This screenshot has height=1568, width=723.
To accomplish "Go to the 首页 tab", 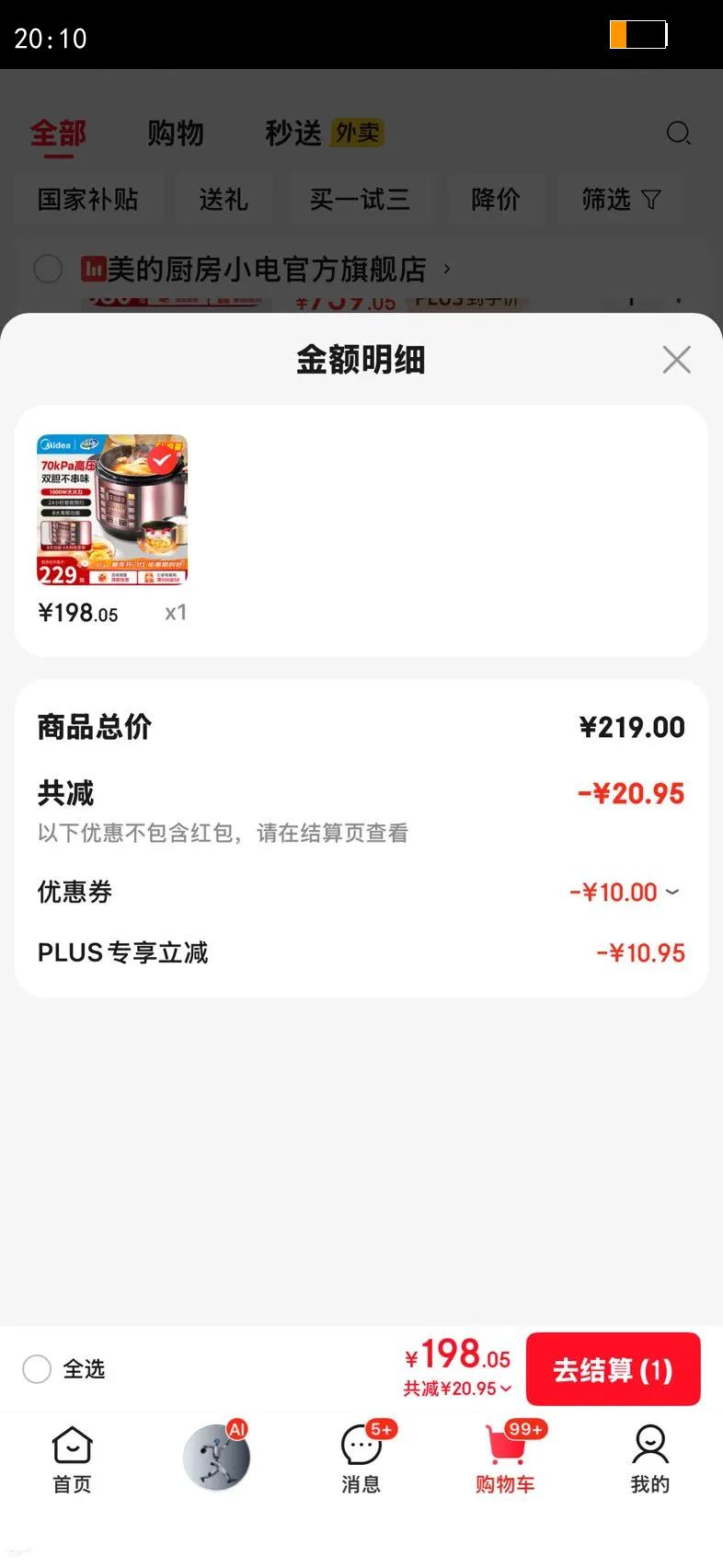I will coord(72,1458).
